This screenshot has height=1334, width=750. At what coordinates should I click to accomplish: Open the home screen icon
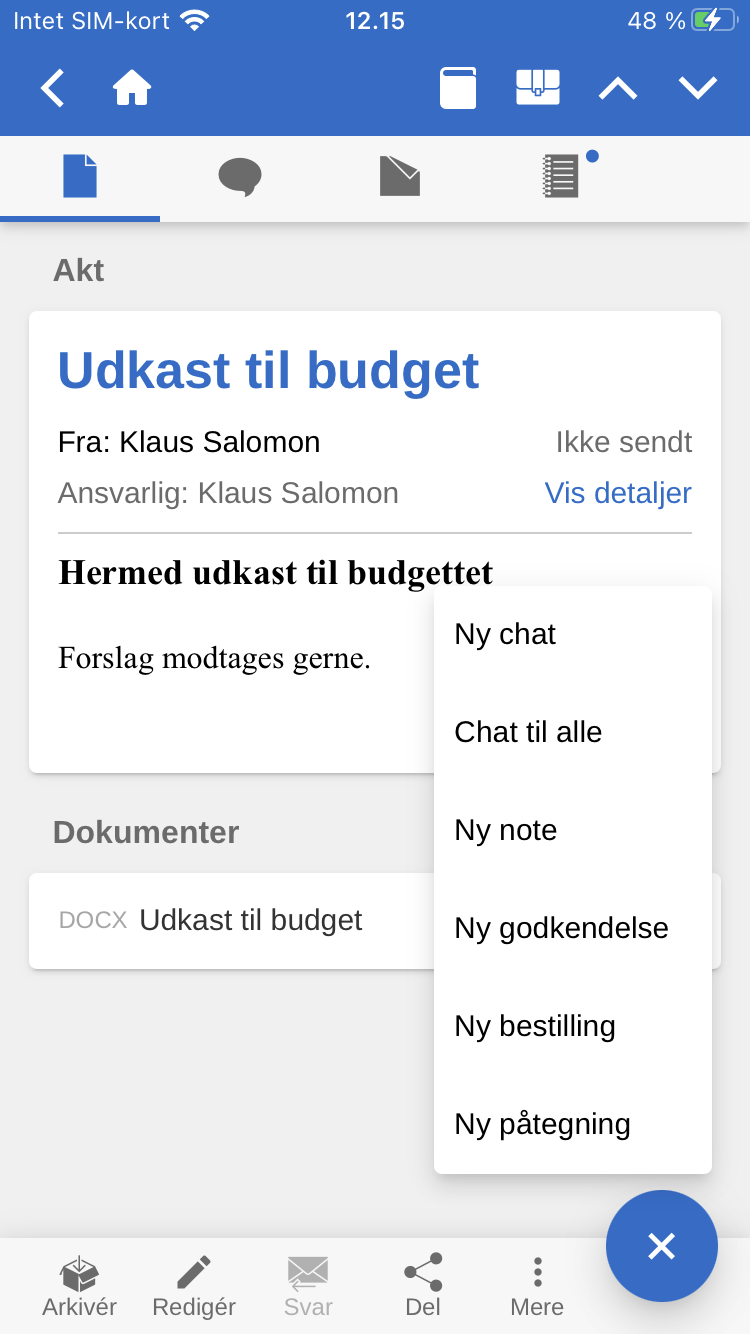[132, 89]
